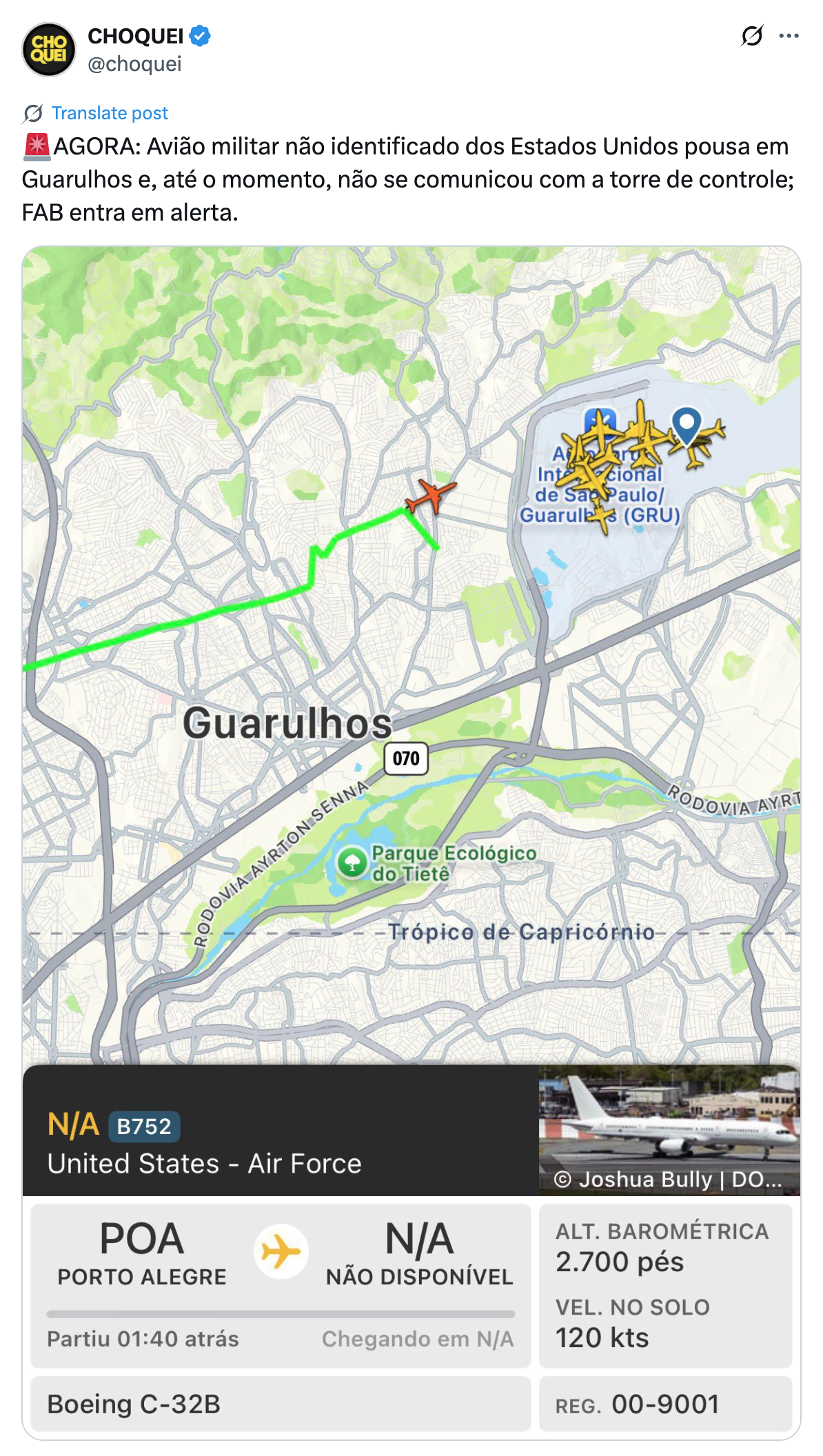Open the CHOQUEI profile picture

point(48,49)
